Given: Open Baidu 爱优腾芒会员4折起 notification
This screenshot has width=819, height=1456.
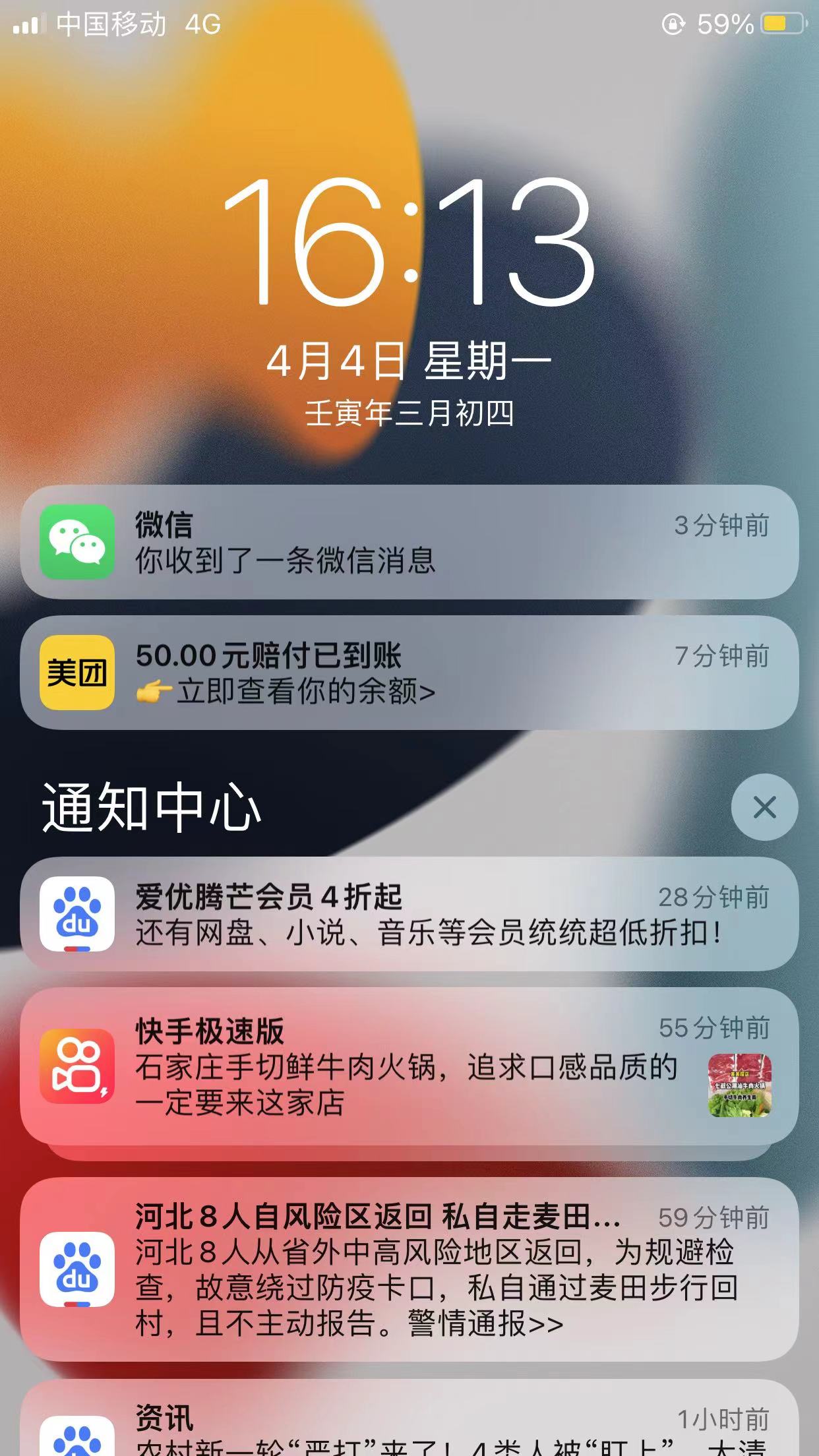Looking at the screenshot, I should point(409,914).
